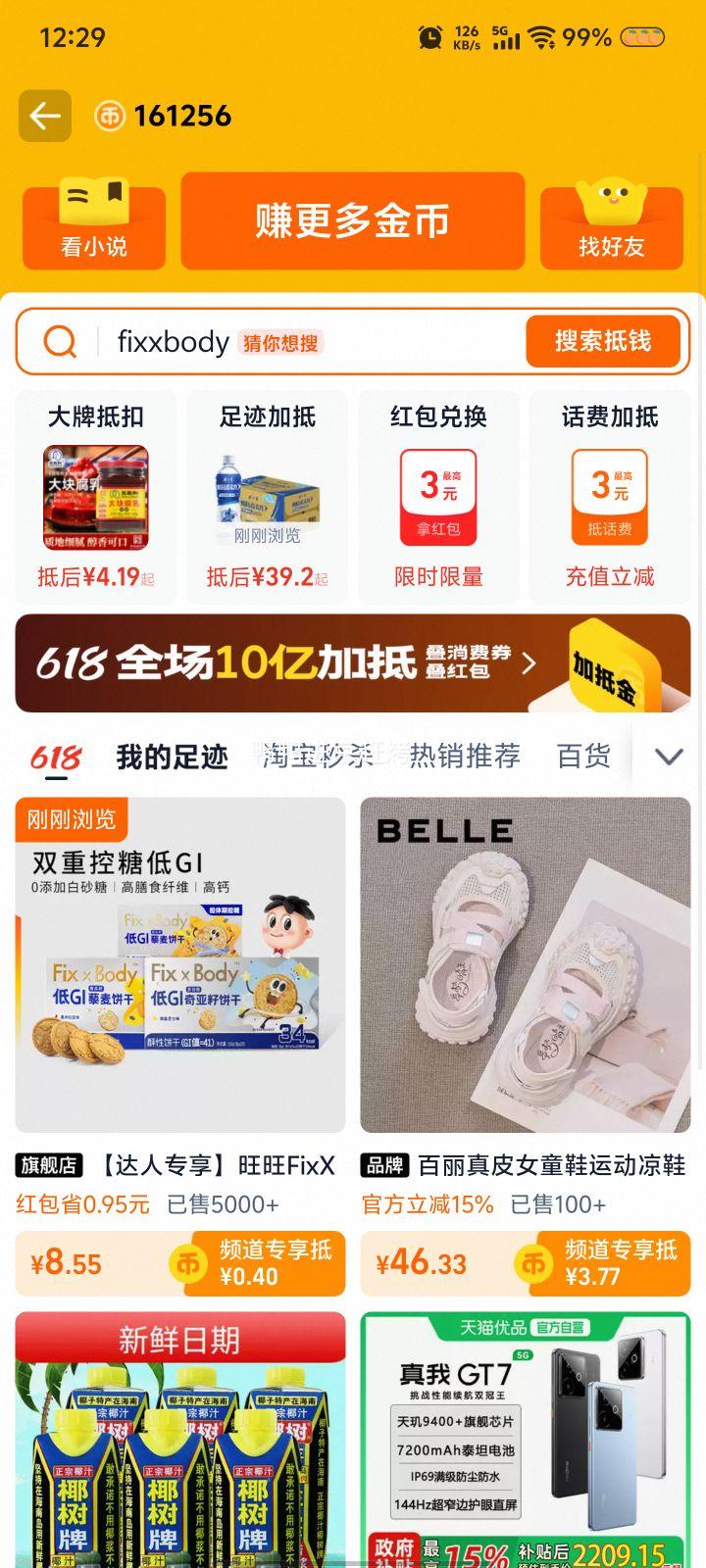The height and width of the screenshot is (1568, 706).
Task: Open 看小说 novel reading button
Action: (x=94, y=225)
